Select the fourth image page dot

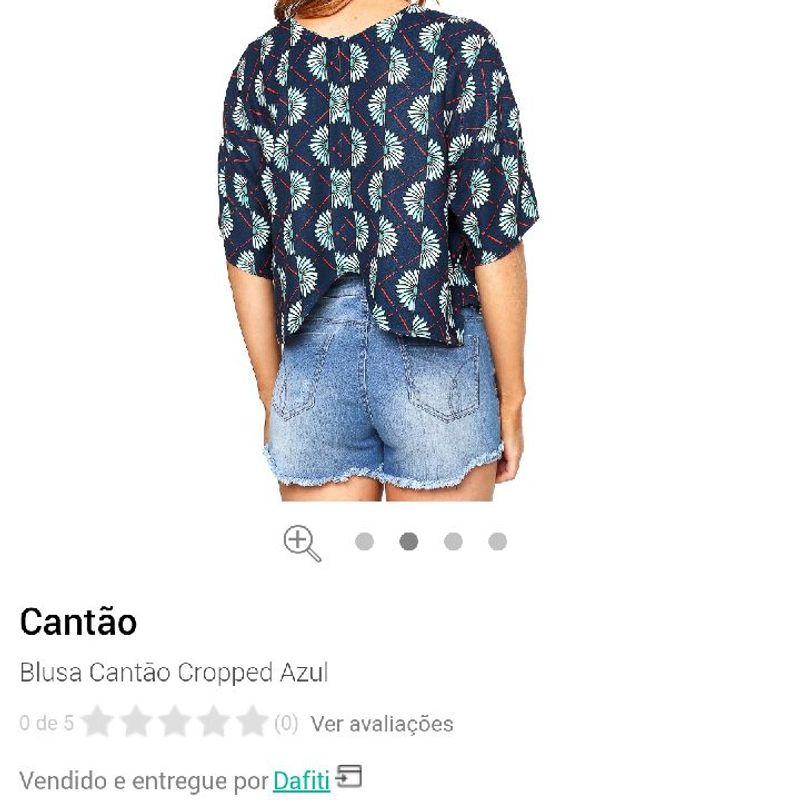497,541
